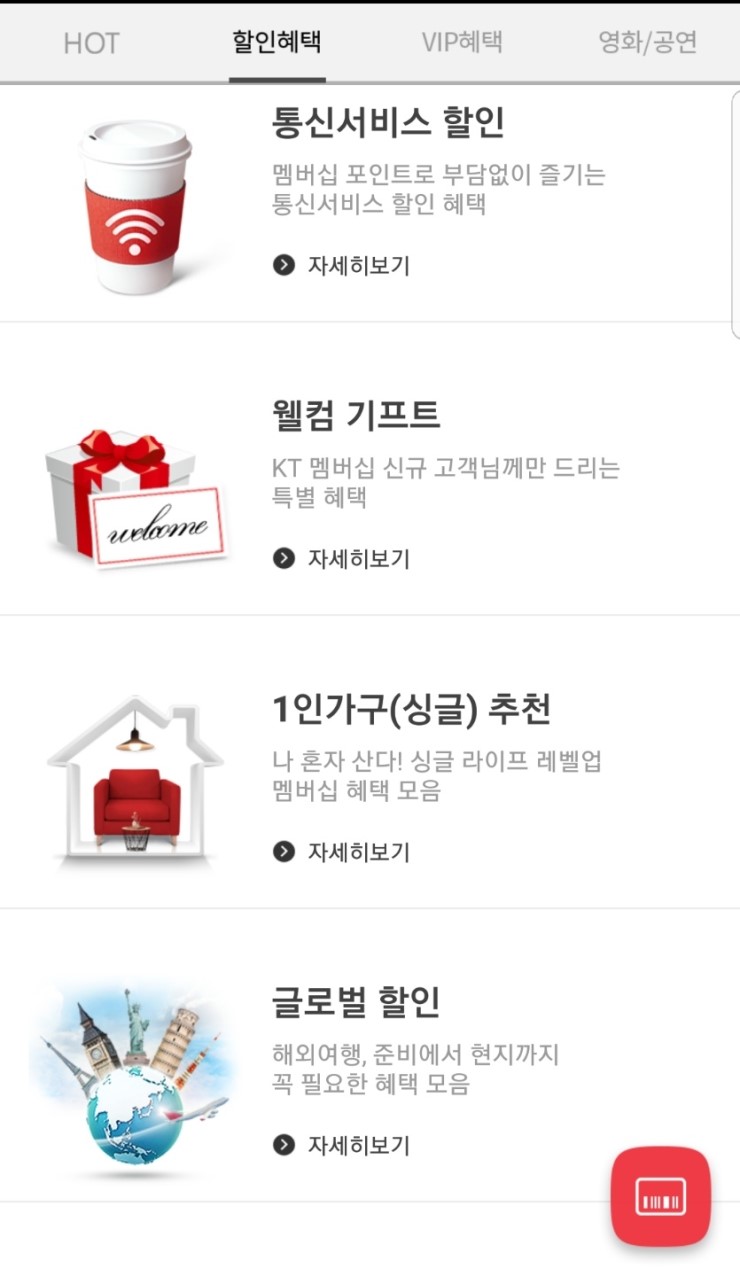Viewport: 740px width, 1276px height.
Task: Open the VIP혜택 tab
Action: click(461, 42)
